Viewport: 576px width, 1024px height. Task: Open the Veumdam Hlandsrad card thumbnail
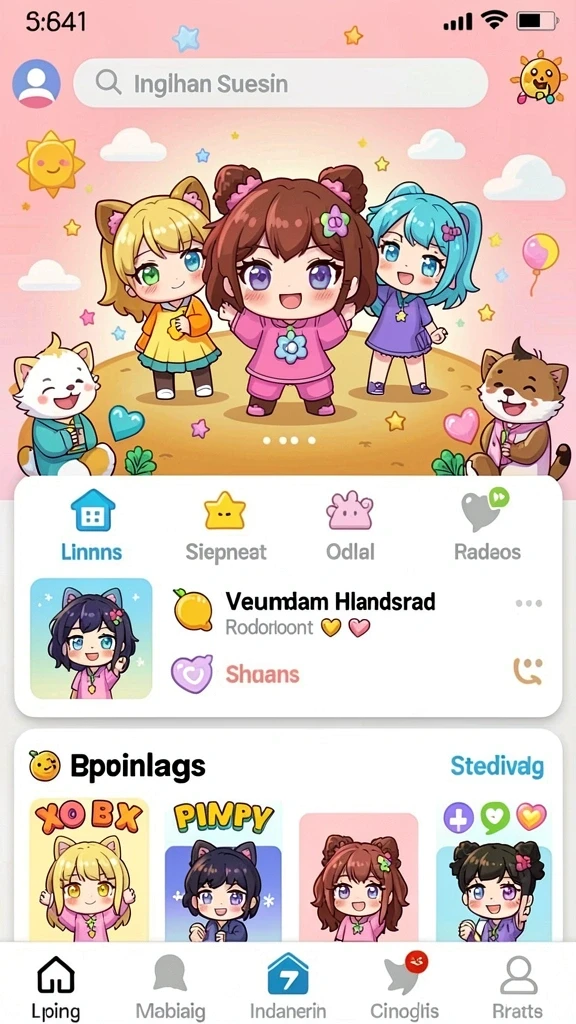click(91, 638)
